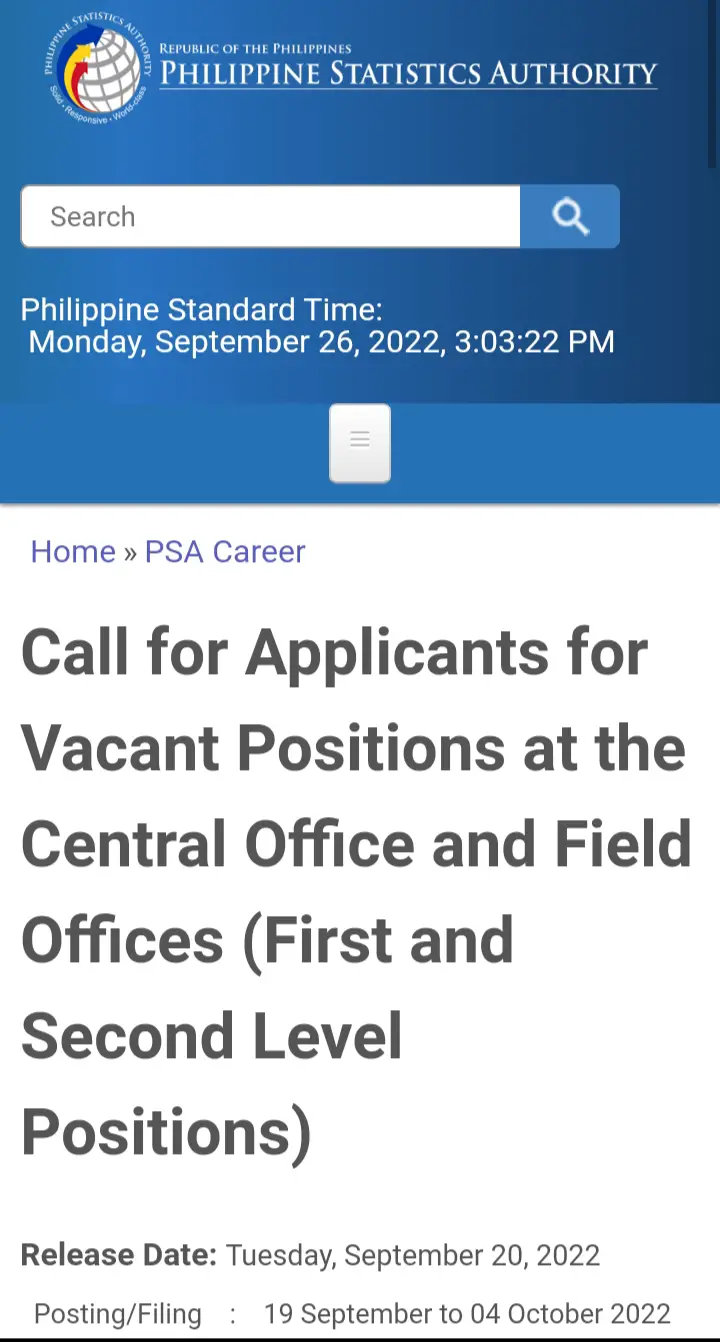Tap the Philippine Statistics Authority header logo
Image resolution: width=720 pixels, height=1342 pixels.
[98, 69]
